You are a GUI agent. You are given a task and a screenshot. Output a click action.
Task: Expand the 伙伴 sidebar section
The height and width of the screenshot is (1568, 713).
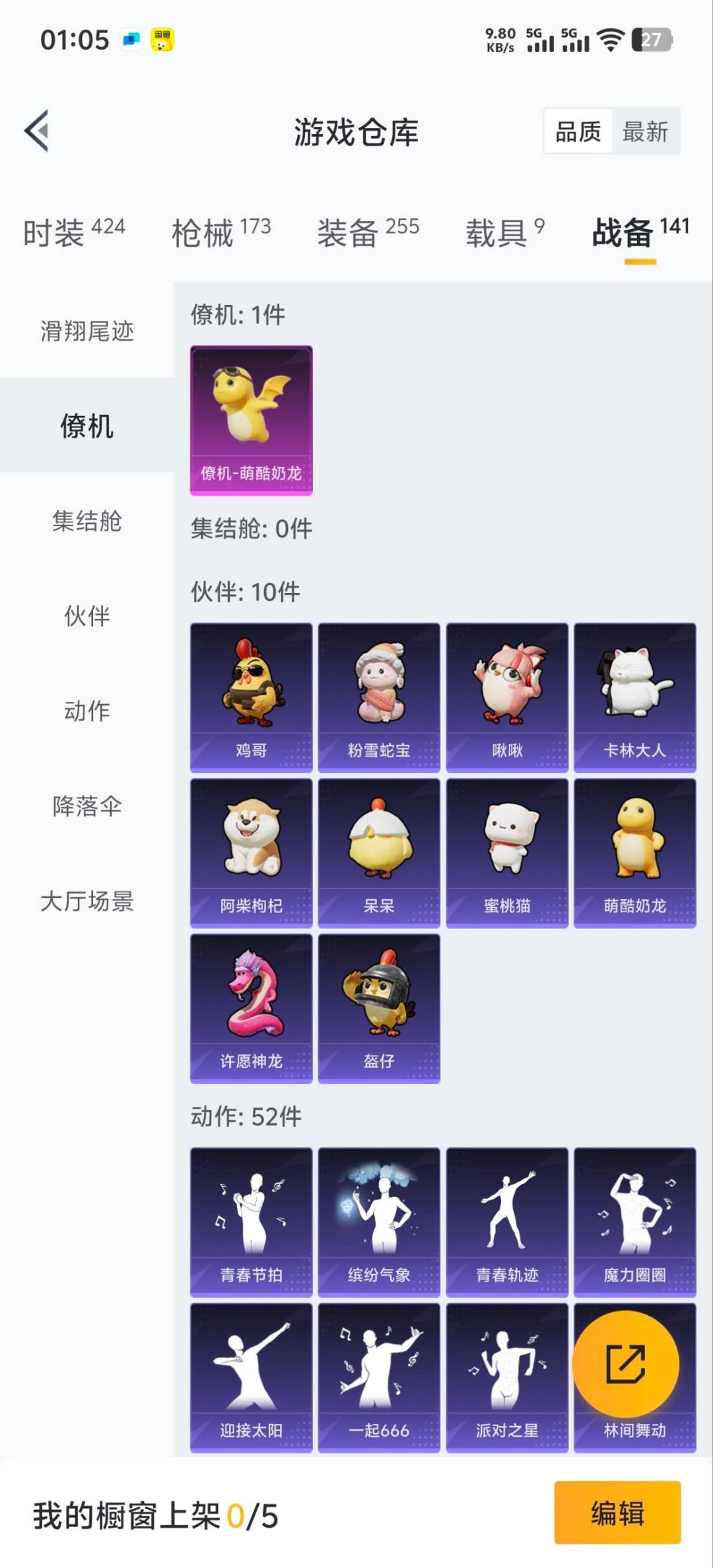86,617
